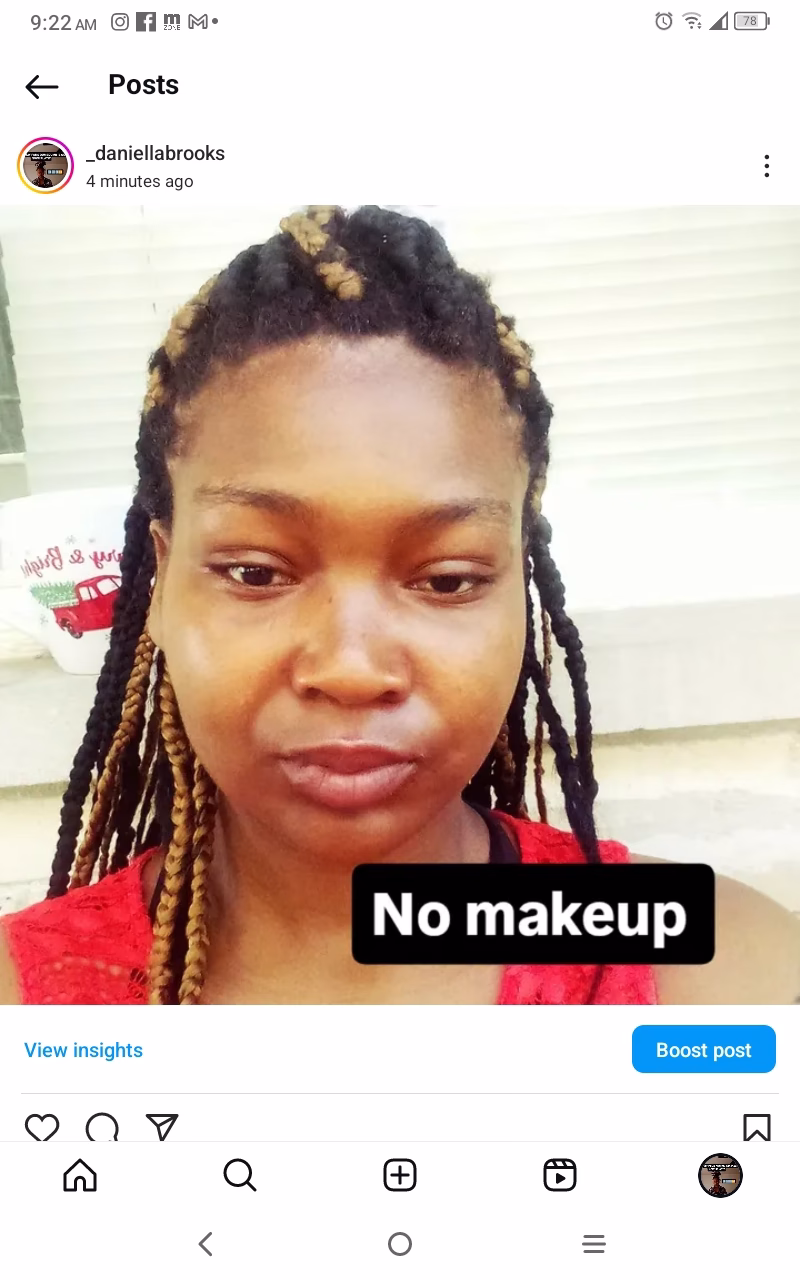Tap the Boost post button
This screenshot has height=1280, width=800.
[x=703, y=1050]
